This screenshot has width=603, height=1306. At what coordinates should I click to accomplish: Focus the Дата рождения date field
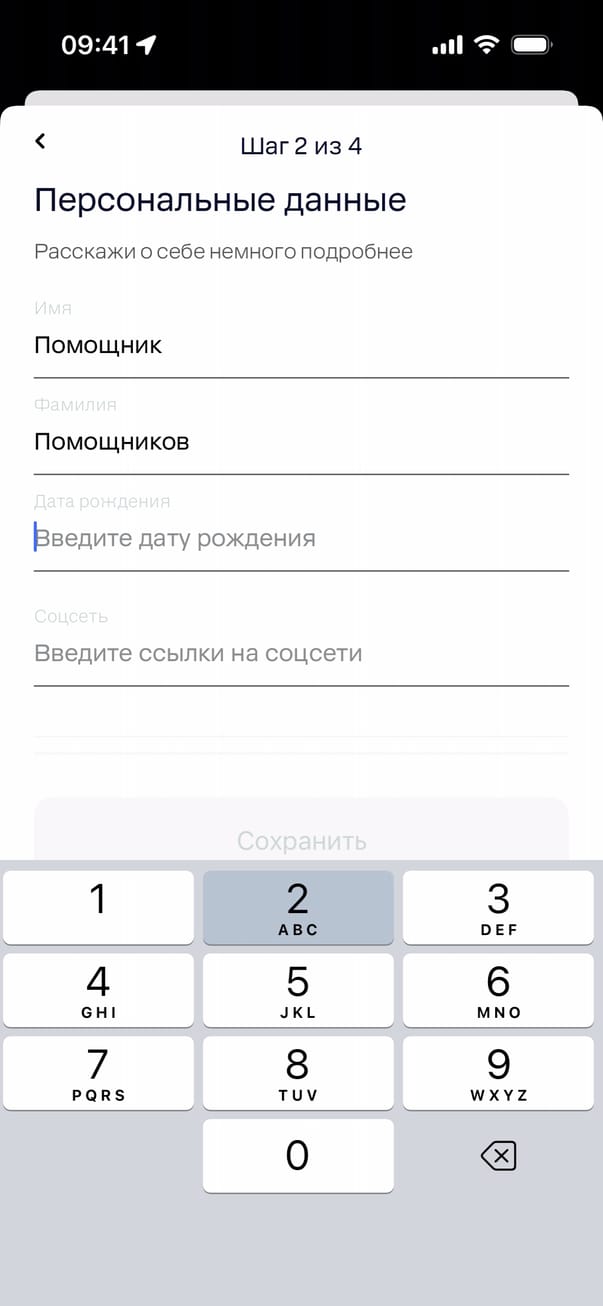coord(300,539)
